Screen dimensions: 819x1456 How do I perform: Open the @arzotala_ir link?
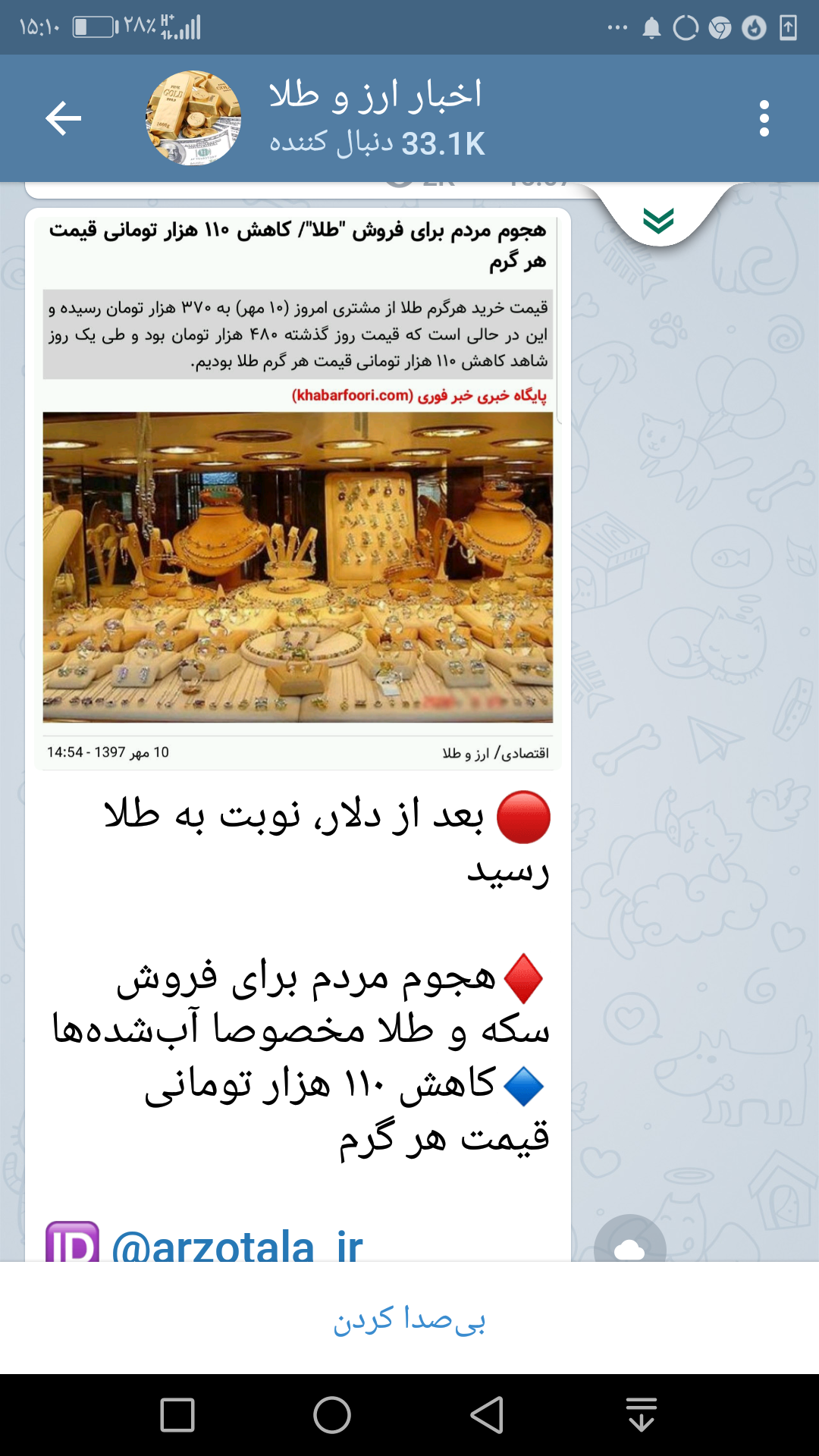coord(237,1244)
